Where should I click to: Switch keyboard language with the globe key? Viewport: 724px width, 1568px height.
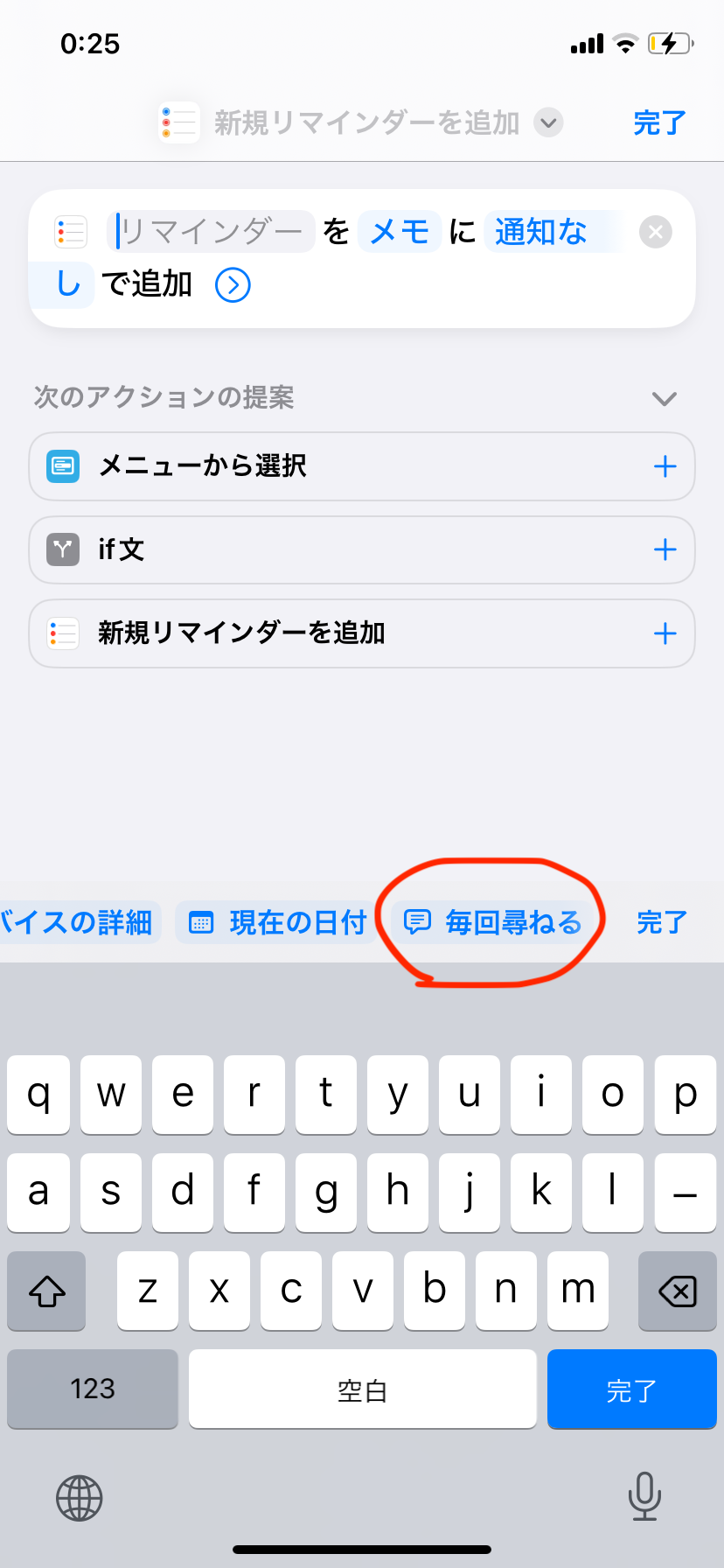tap(80, 1498)
